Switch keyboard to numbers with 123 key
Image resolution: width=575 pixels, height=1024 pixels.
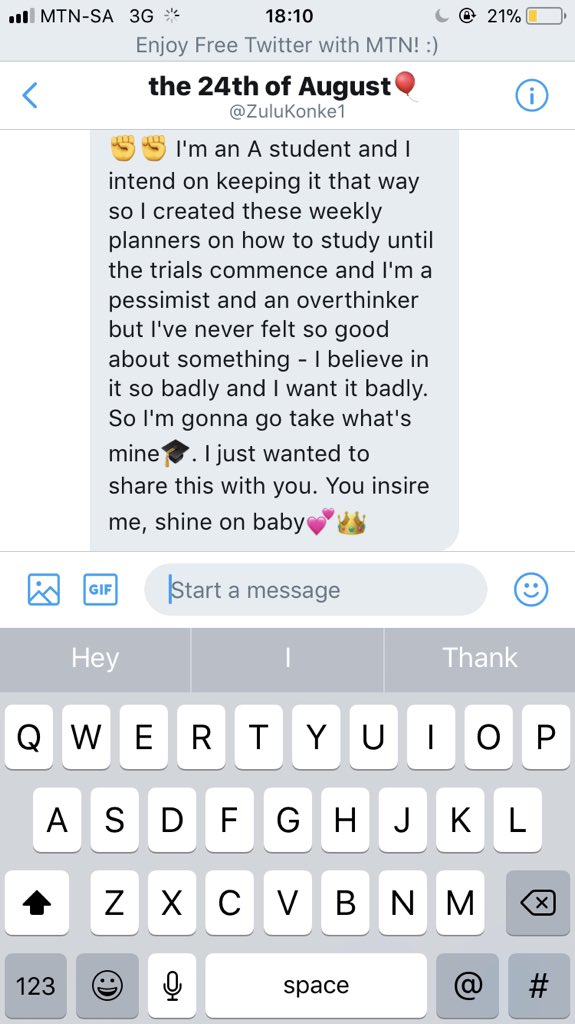tap(35, 985)
